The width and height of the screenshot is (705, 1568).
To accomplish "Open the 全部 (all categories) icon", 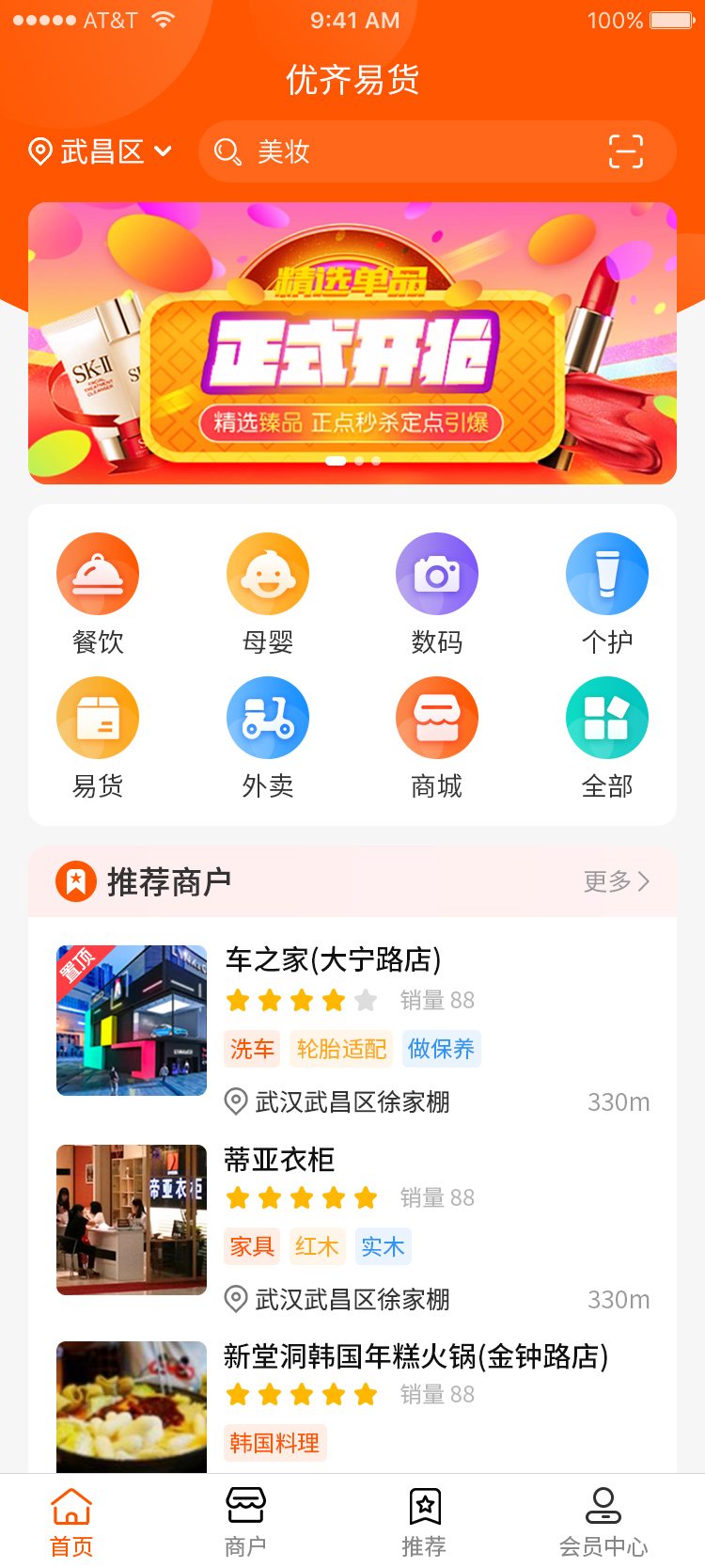I will tap(606, 717).
